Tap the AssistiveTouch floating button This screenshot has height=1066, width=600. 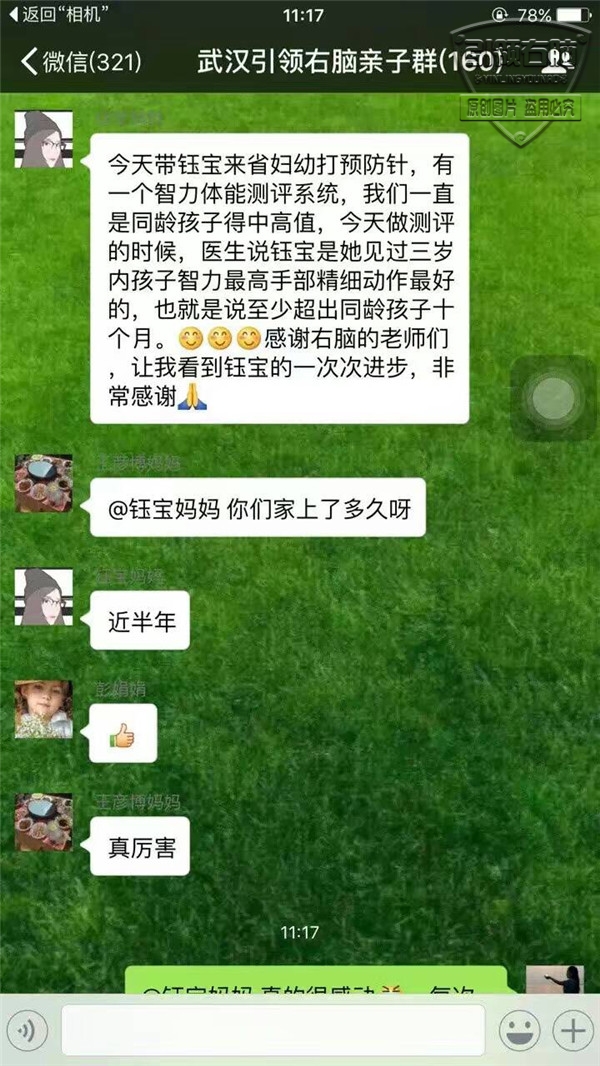tap(552, 399)
